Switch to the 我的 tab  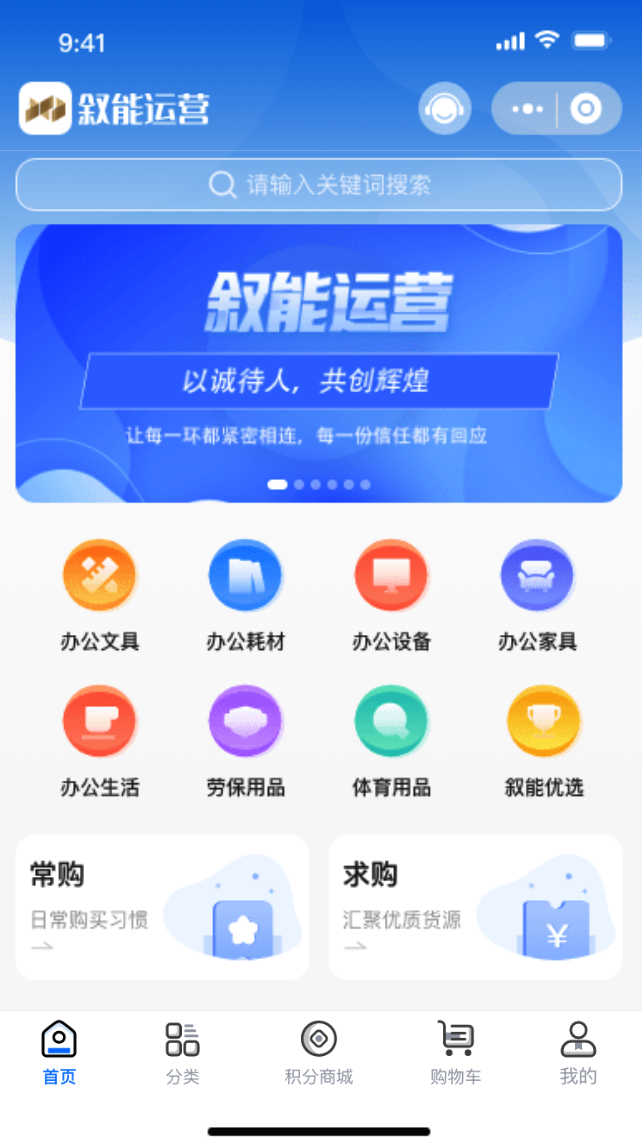click(578, 1053)
